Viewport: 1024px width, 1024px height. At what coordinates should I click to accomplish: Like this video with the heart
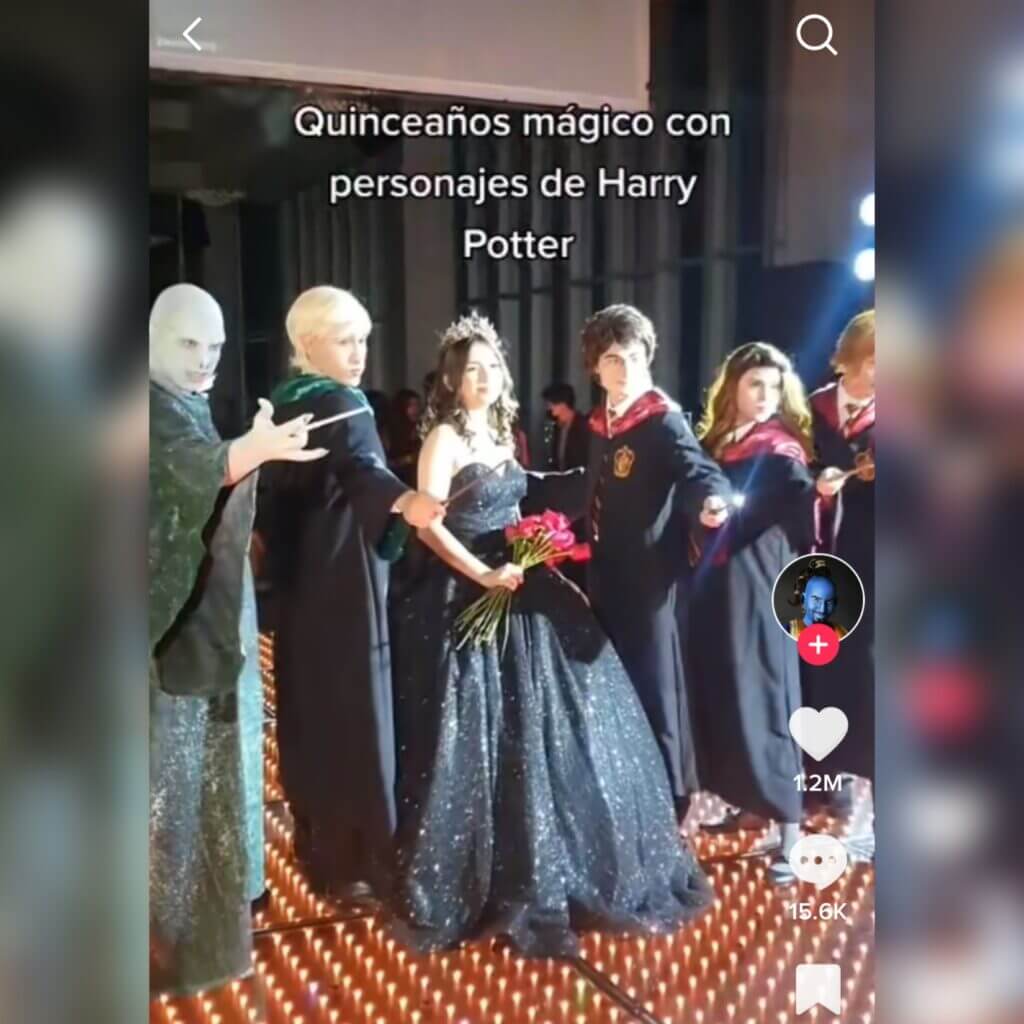(818, 733)
